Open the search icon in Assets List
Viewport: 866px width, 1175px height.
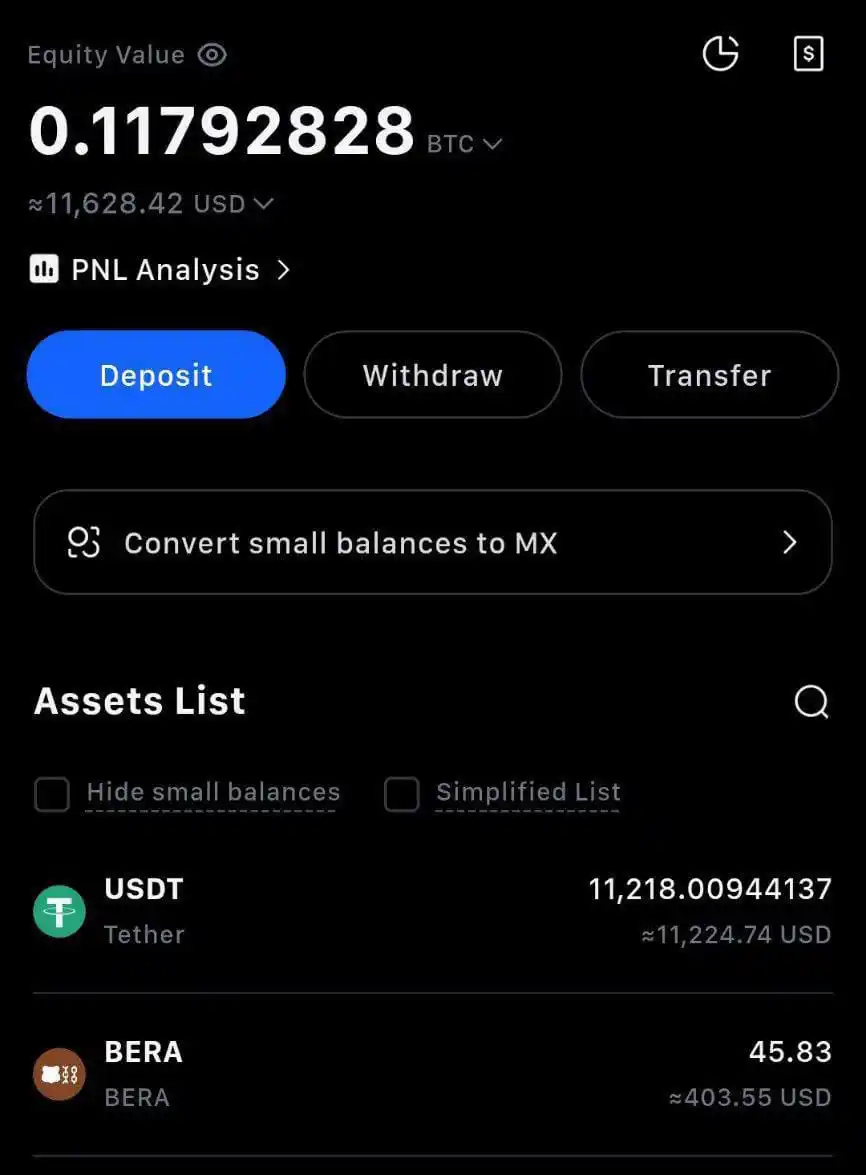(811, 701)
